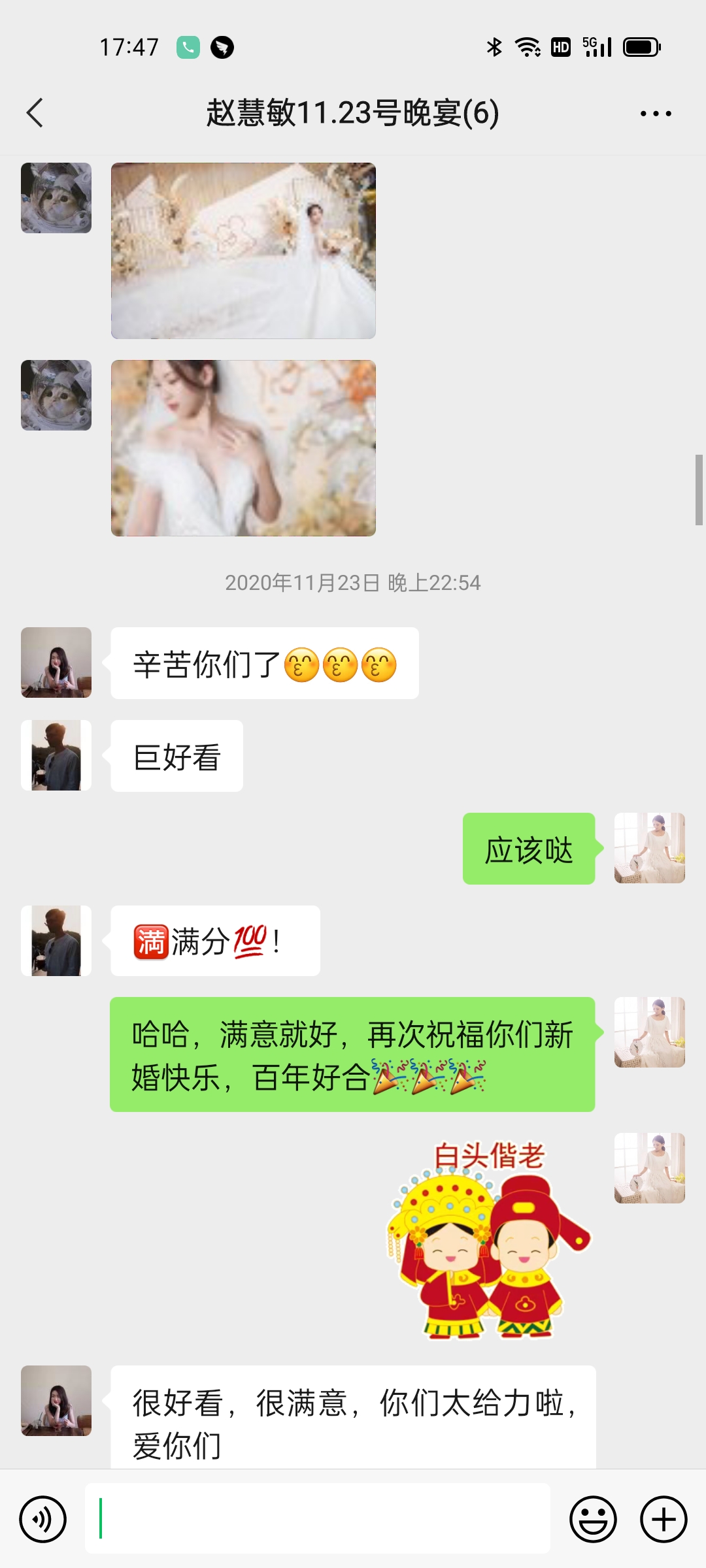The image size is (706, 1568).
Task: Open the plus attachment menu
Action: click(664, 1519)
